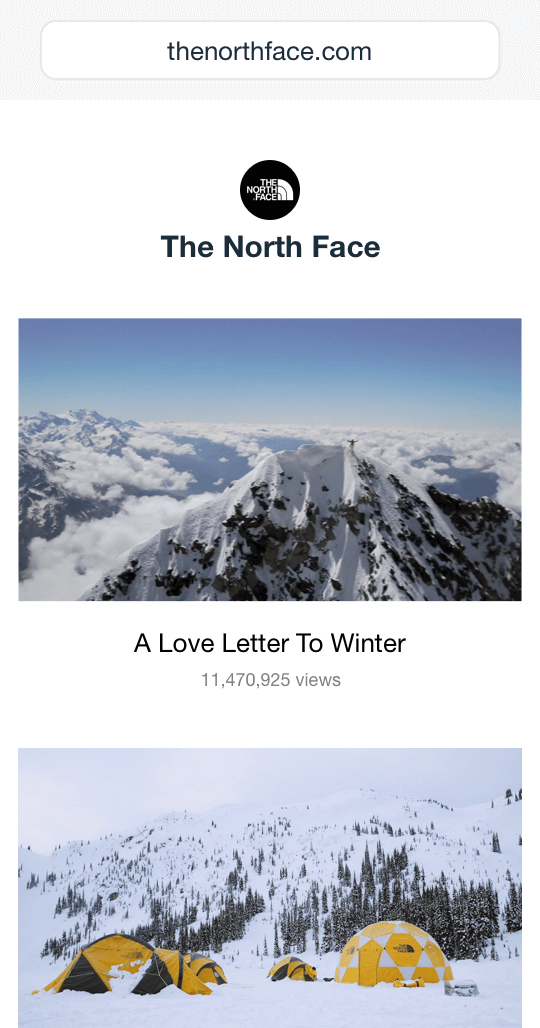Tap the thenorthface.com address bar
Image resolution: width=540 pixels, height=1028 pixels.
[270, 50]
